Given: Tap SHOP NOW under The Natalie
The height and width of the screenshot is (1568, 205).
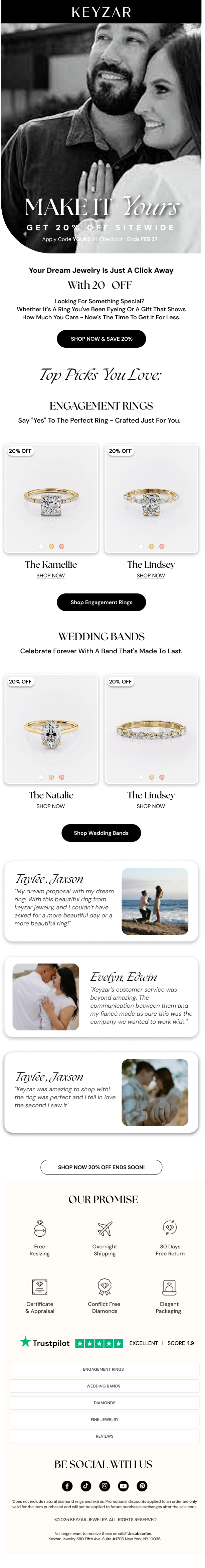Looking at the screenshot, I should coord(50,806).
